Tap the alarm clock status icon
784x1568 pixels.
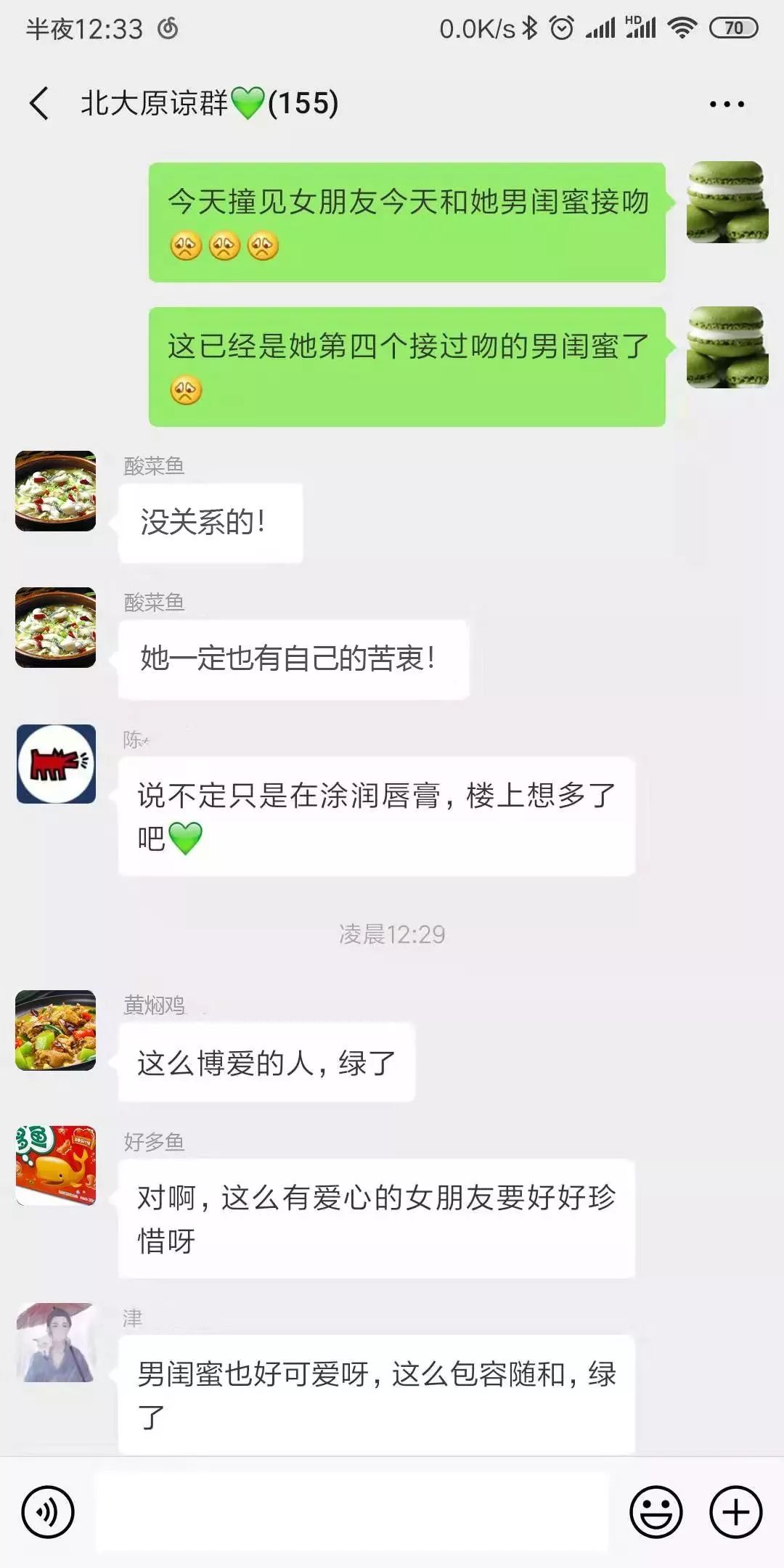tap(560, 28)
